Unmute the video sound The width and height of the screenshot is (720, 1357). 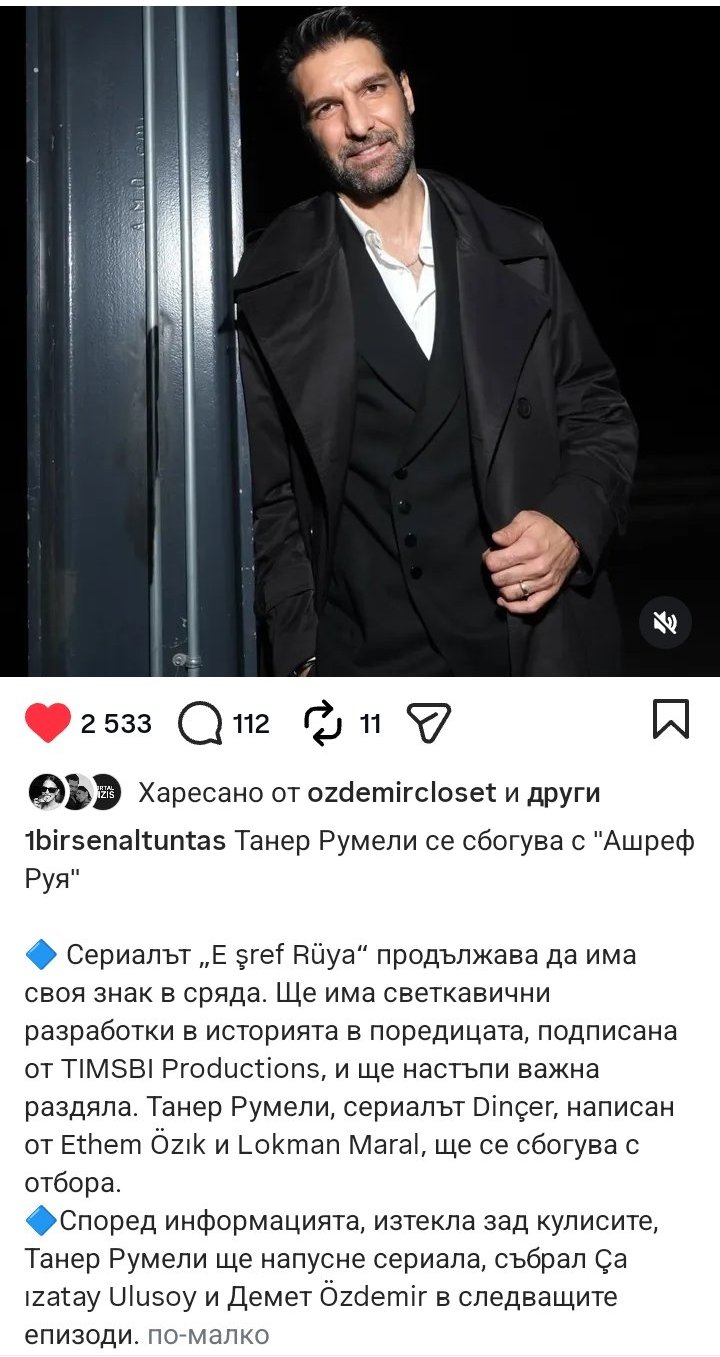(665, 622)
